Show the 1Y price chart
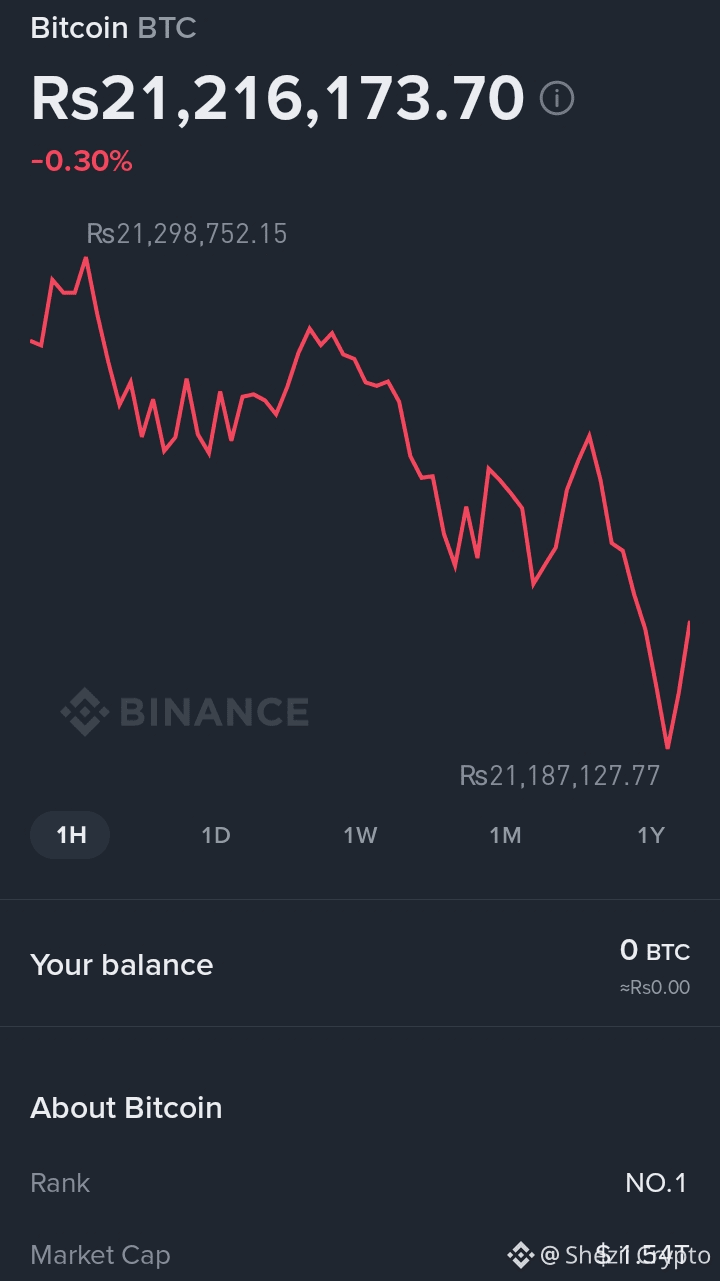The width and height of the screenshot is (720, 1281). pyautogui.click(x=651, y=835)
